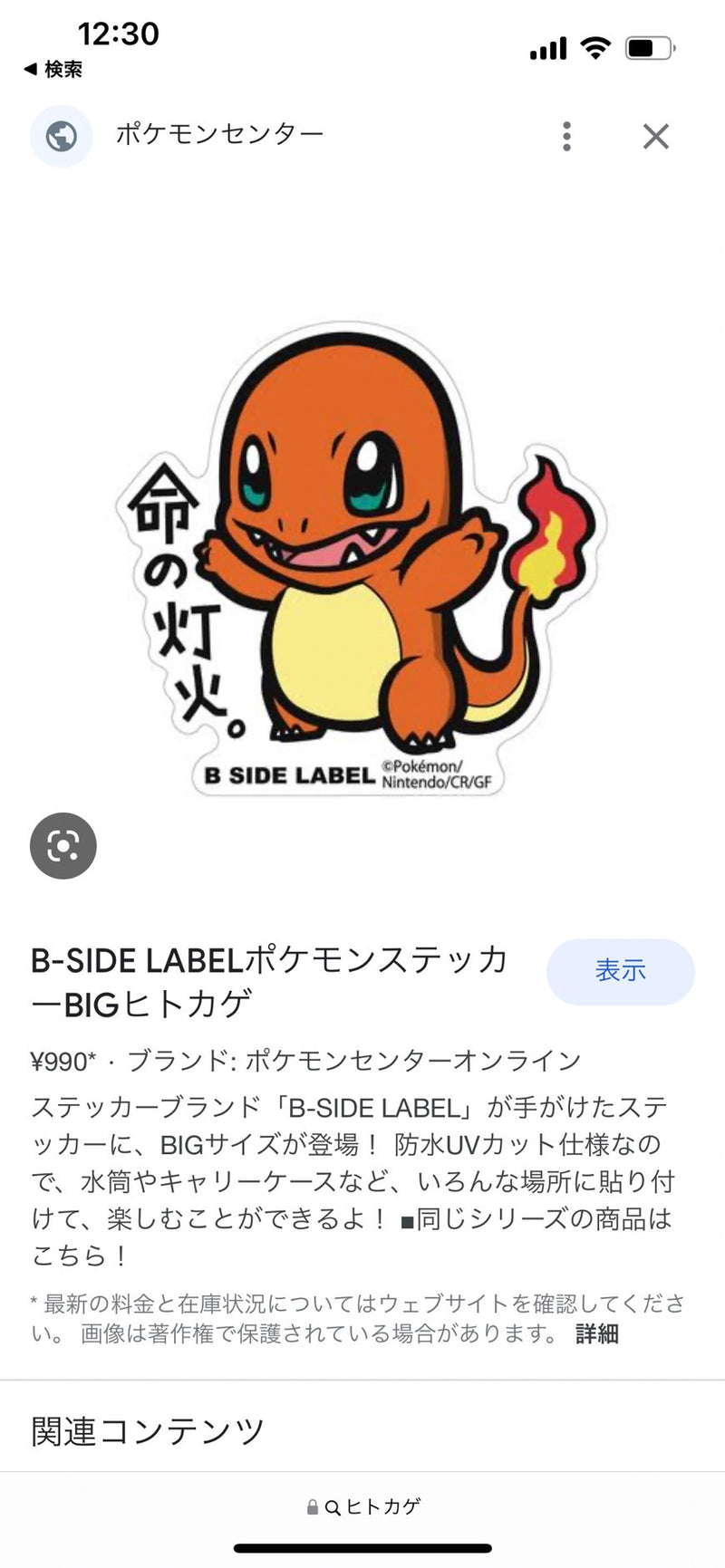Tap the 表示 button
725x1568 pixels.
(620, 971)
